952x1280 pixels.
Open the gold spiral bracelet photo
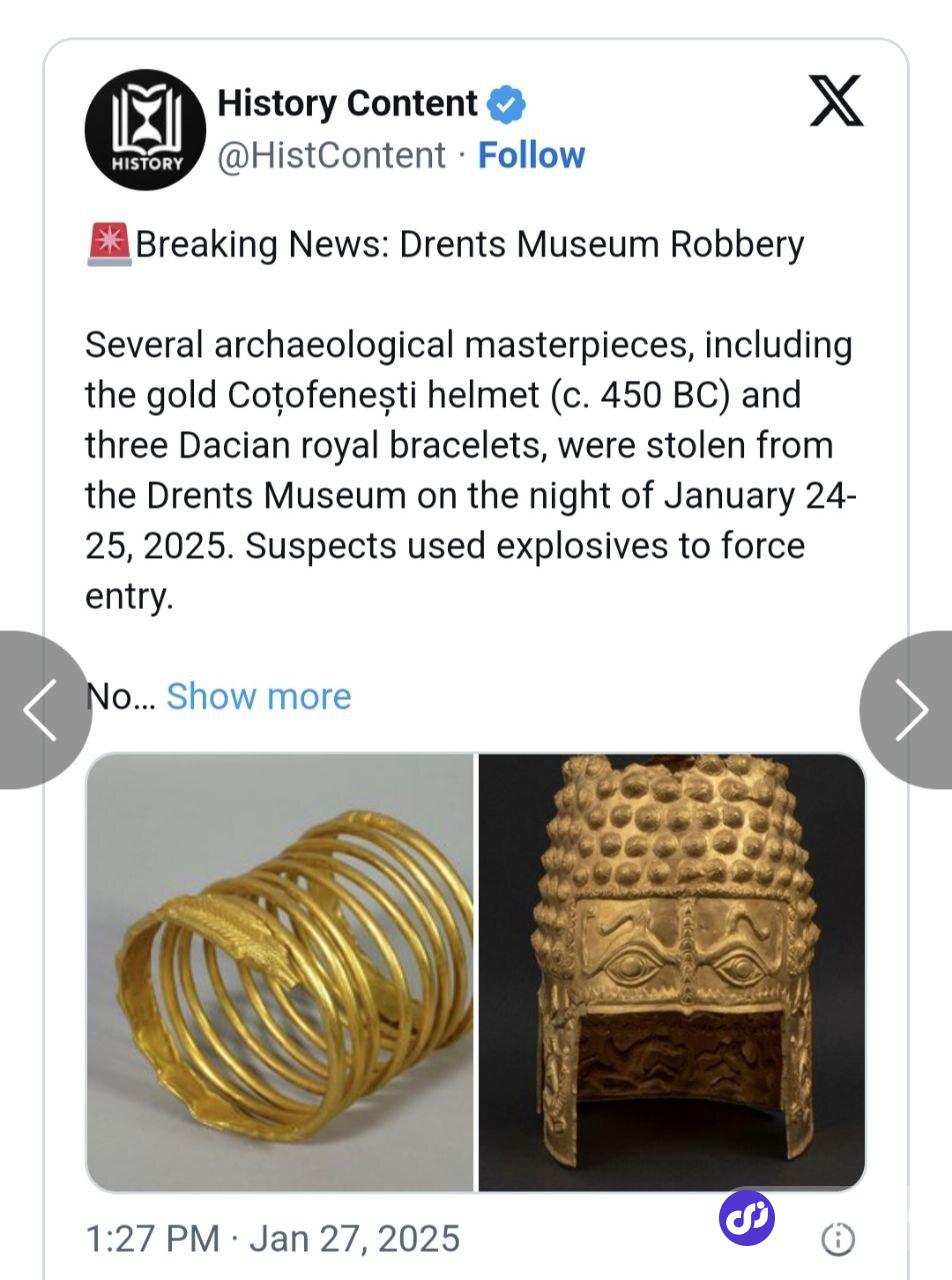280,972
